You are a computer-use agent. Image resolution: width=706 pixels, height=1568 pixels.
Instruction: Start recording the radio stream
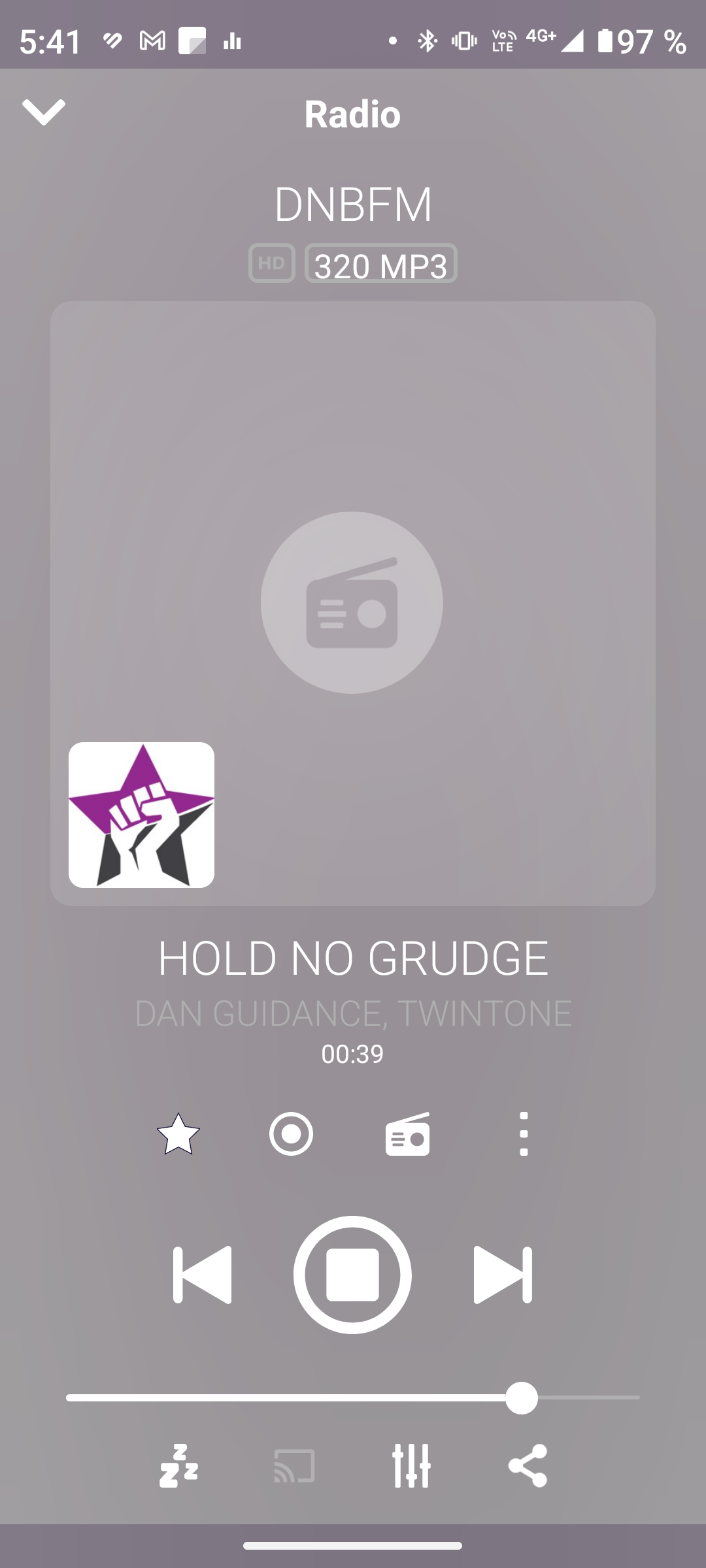[x=291, y=1134]
